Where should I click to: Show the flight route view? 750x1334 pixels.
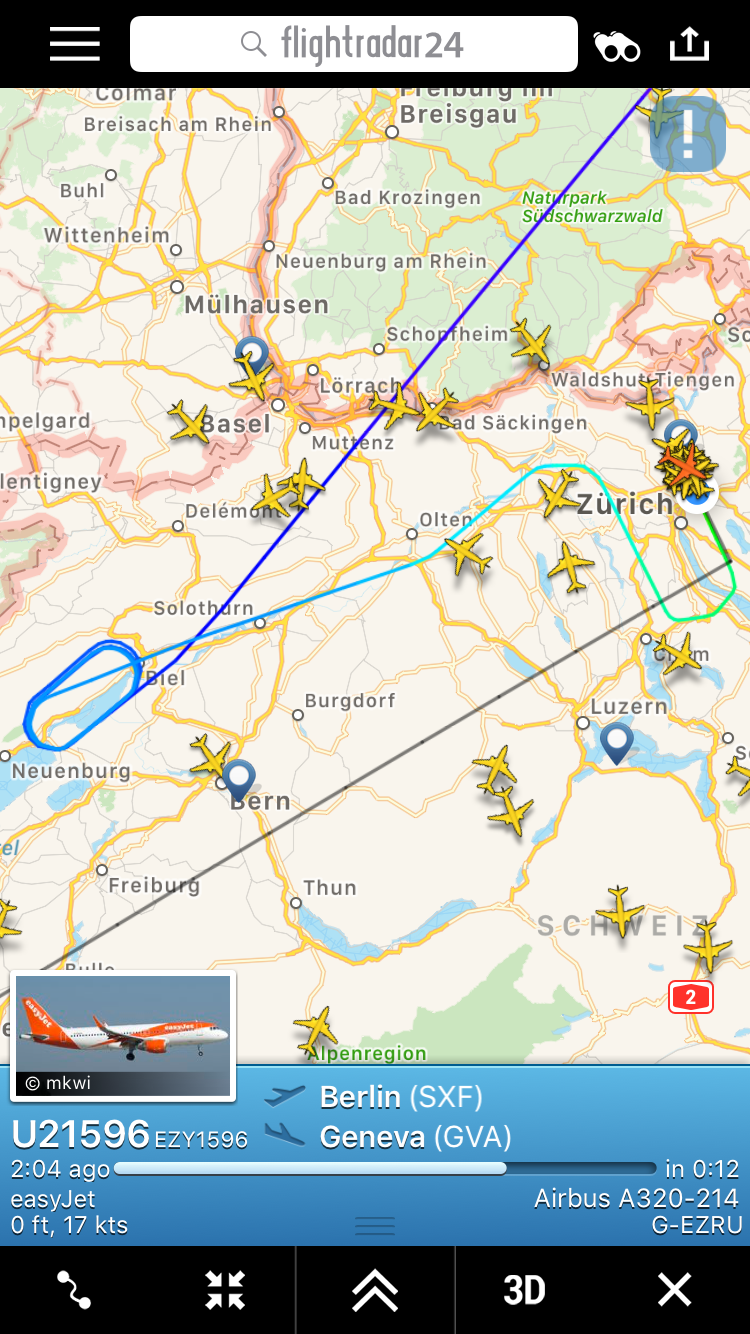(x=74, y=1290)
